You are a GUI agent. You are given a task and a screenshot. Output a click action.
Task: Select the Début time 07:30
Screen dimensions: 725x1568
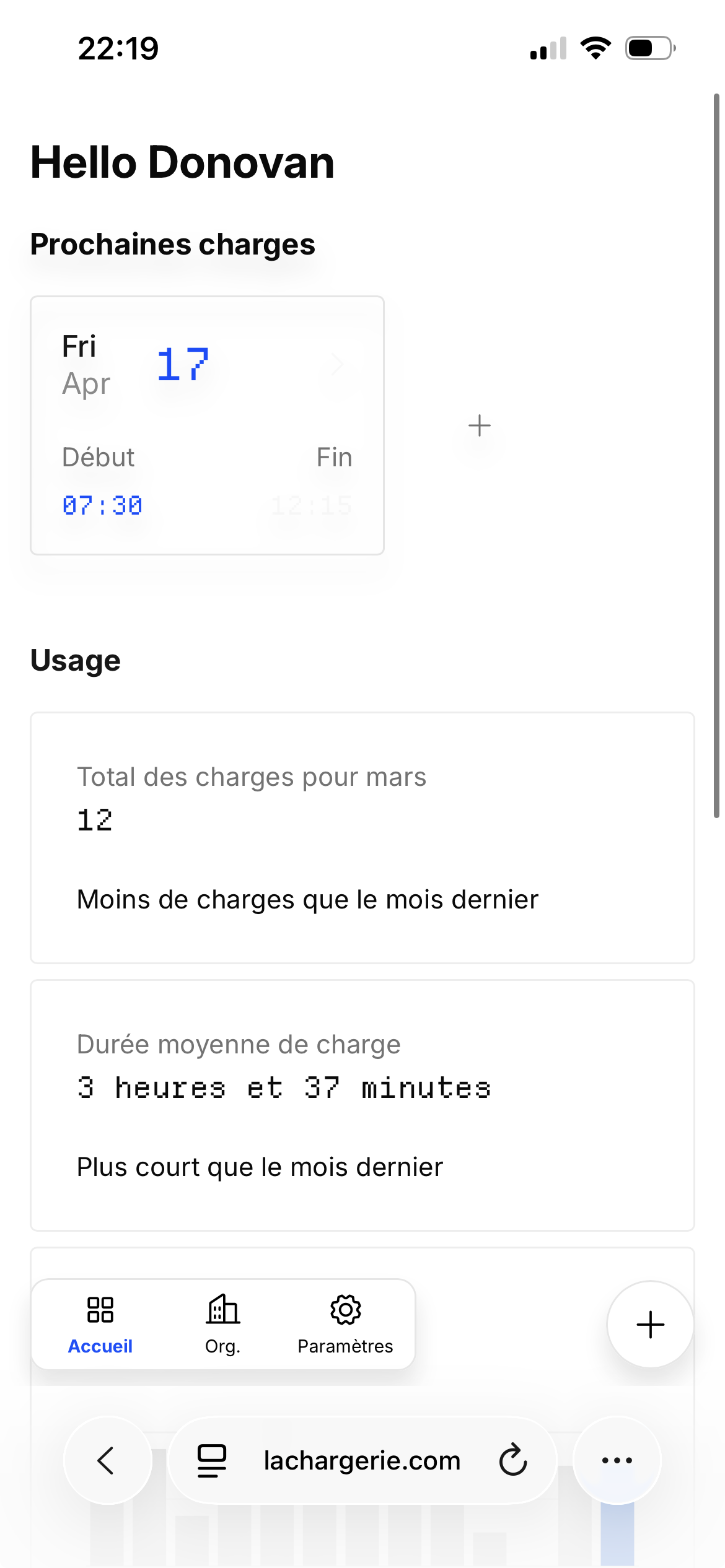pyautogui.click(x=103, y=505)
